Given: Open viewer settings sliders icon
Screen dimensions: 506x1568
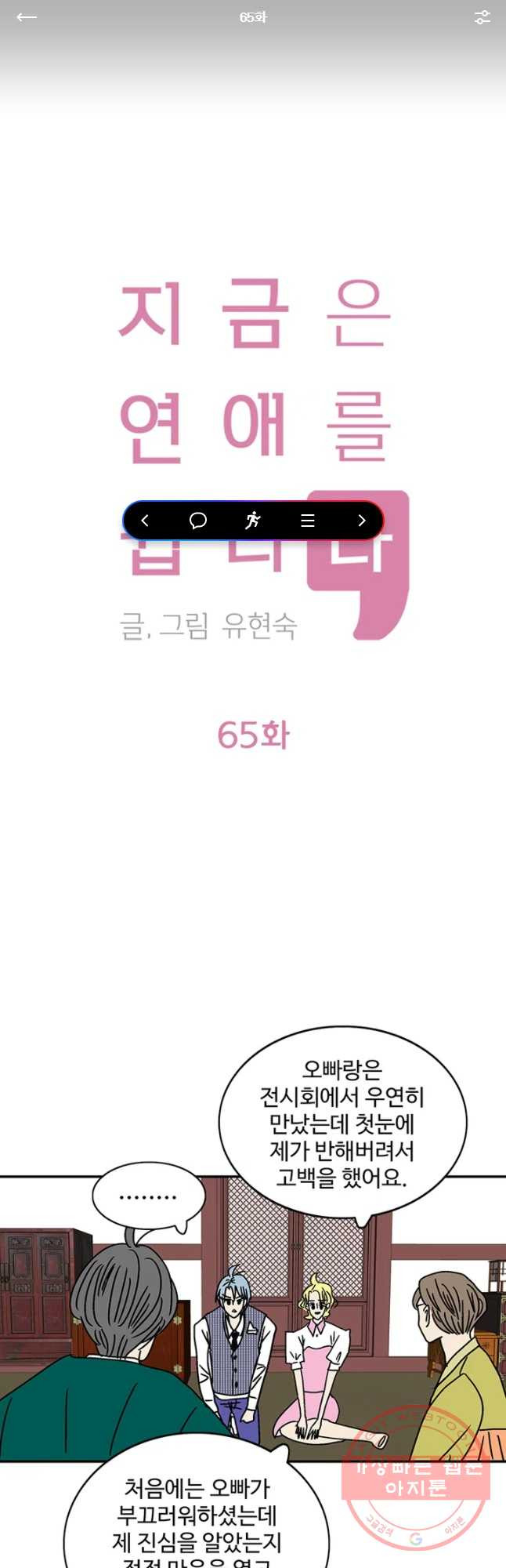Looking at the screenshot, I should click(x=482, y=17).
